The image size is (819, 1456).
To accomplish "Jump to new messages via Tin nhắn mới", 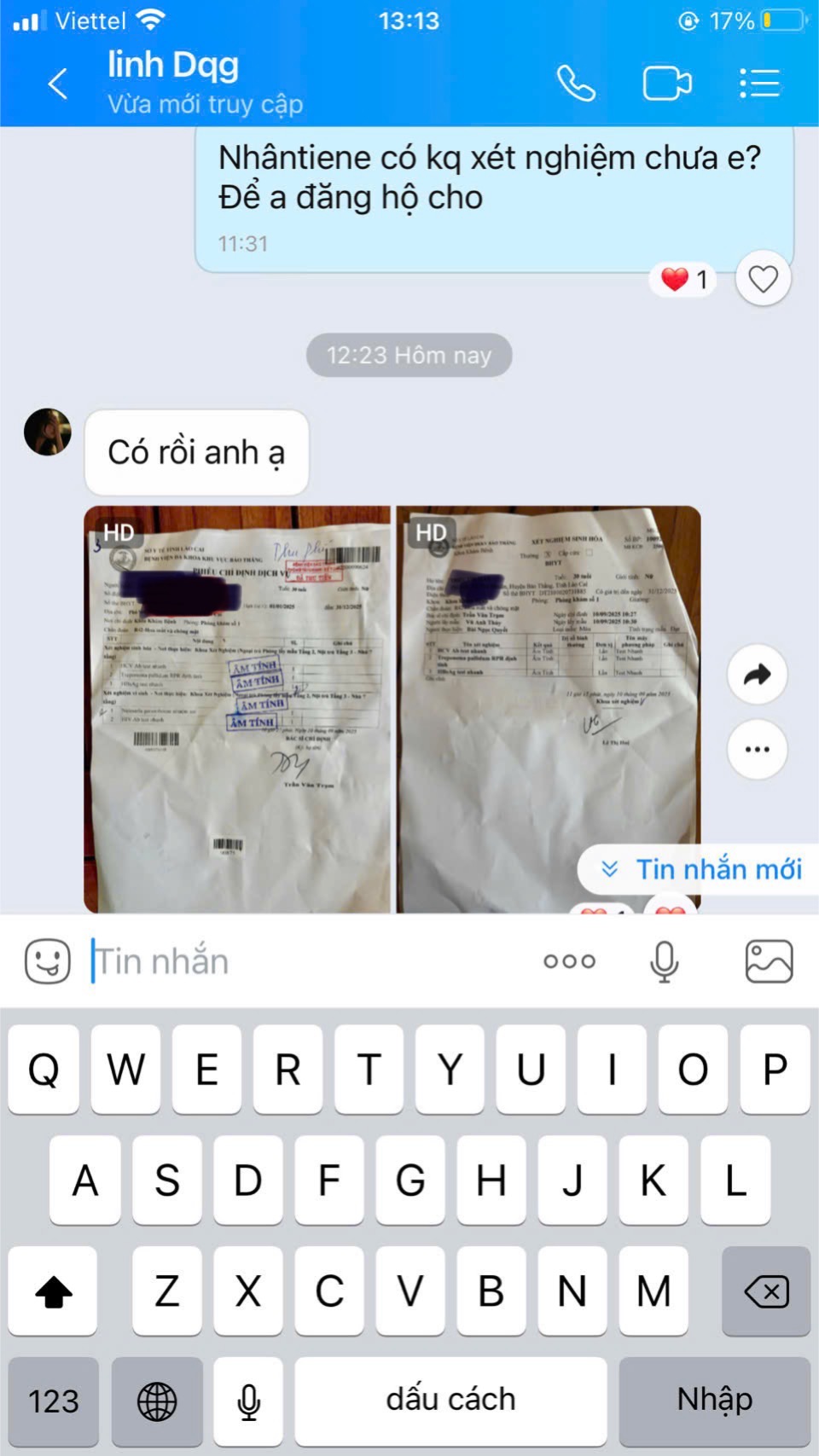I will 701,869.
